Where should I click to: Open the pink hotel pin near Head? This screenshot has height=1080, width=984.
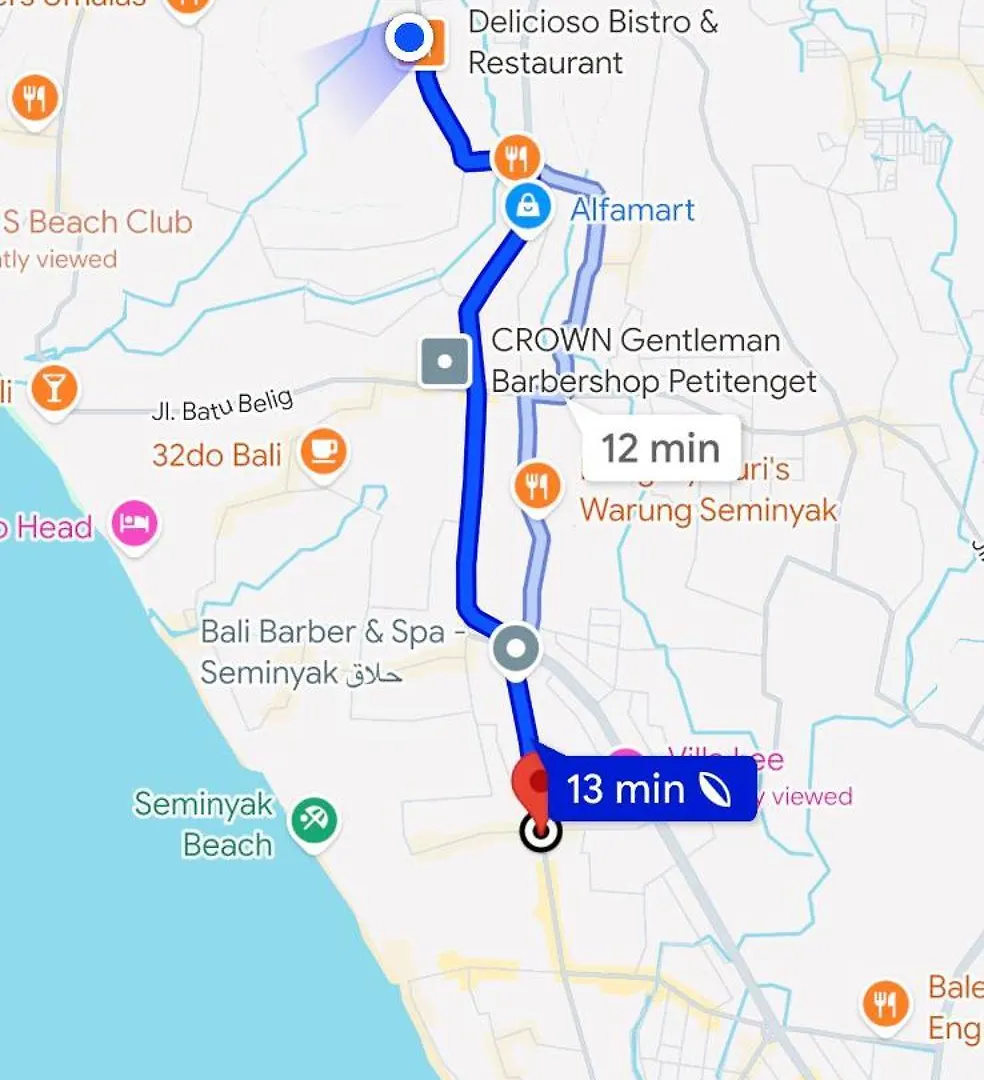click(134, 523)
